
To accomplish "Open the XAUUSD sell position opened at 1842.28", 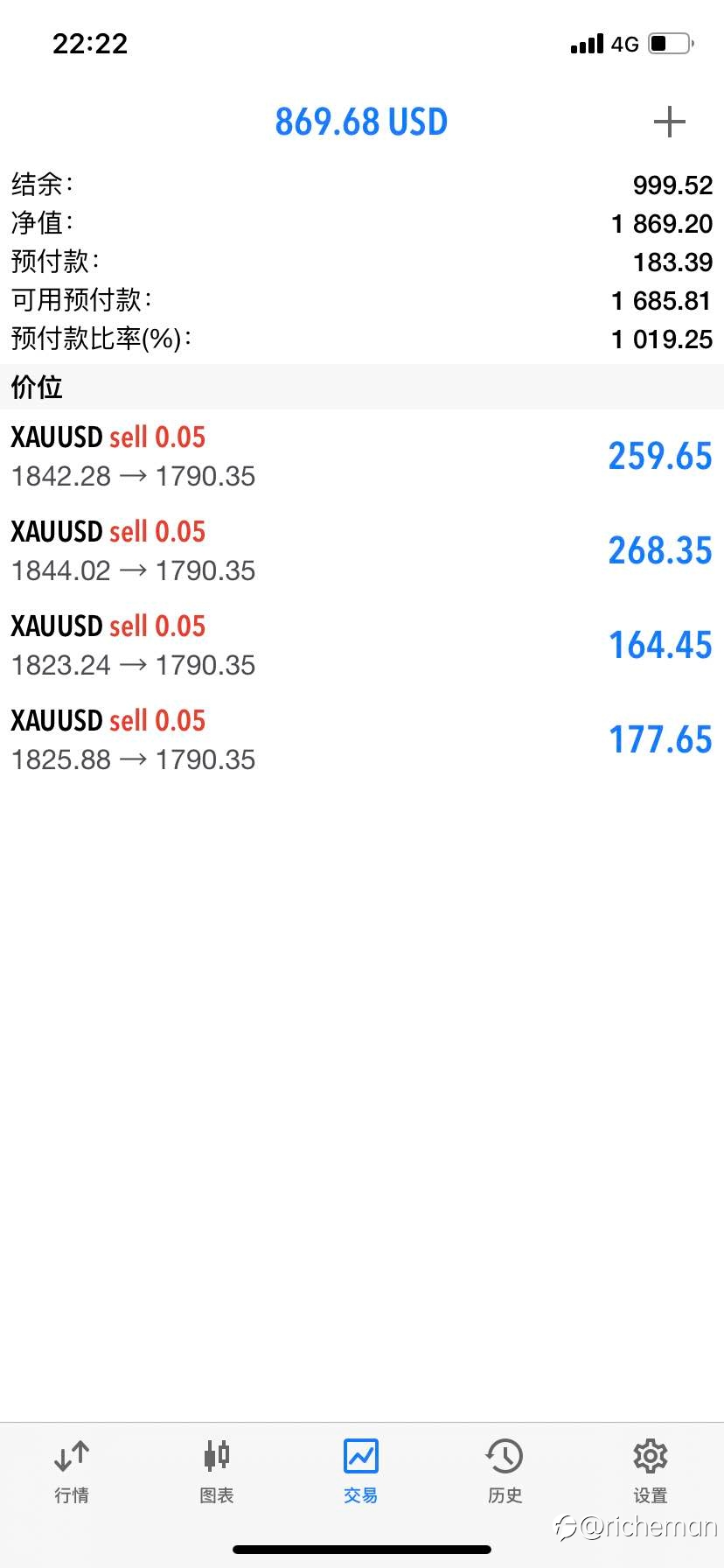I will click(x=362, y=457).
